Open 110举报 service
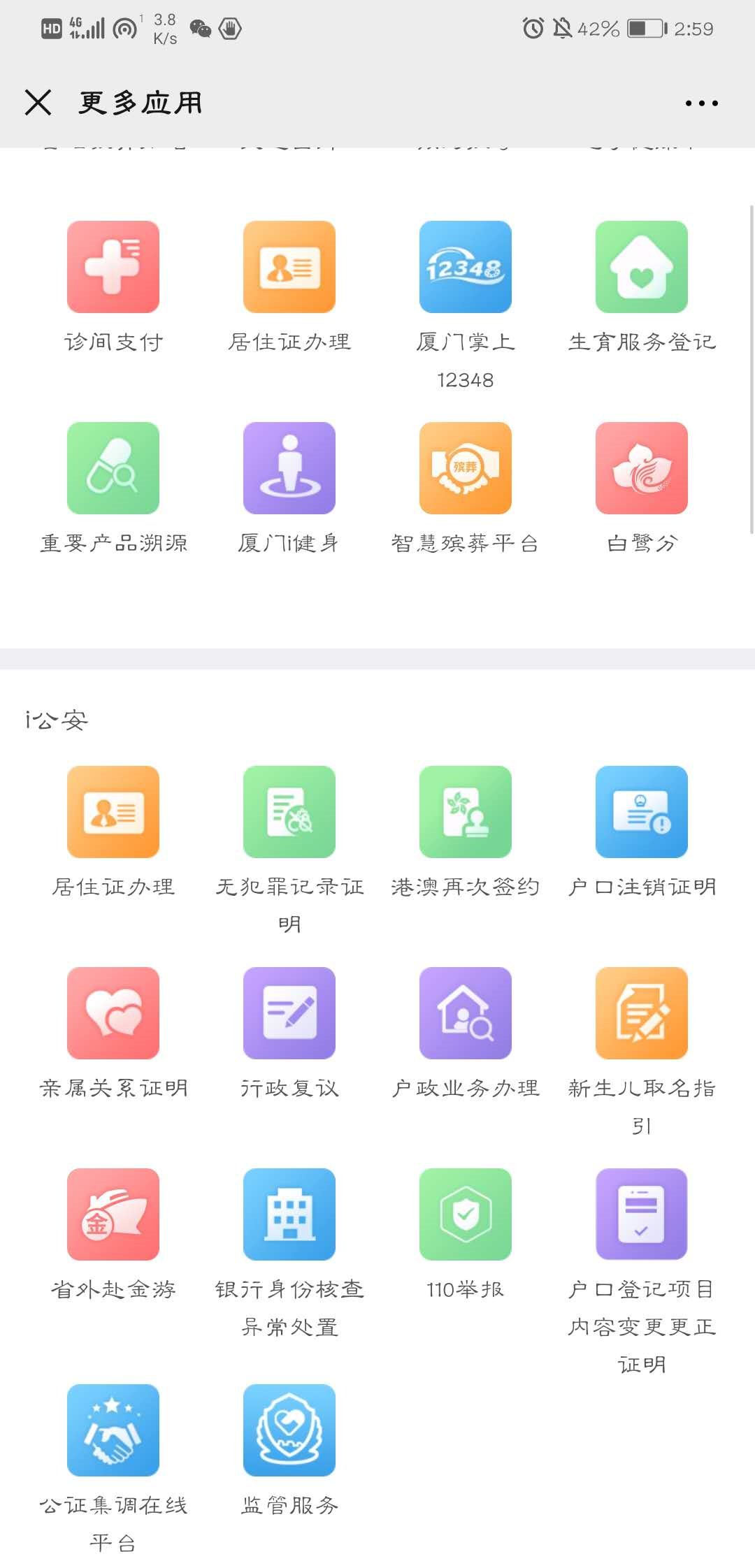Screen dimensions: 755x1568 pyautogui.click(x=466, y=1214)
